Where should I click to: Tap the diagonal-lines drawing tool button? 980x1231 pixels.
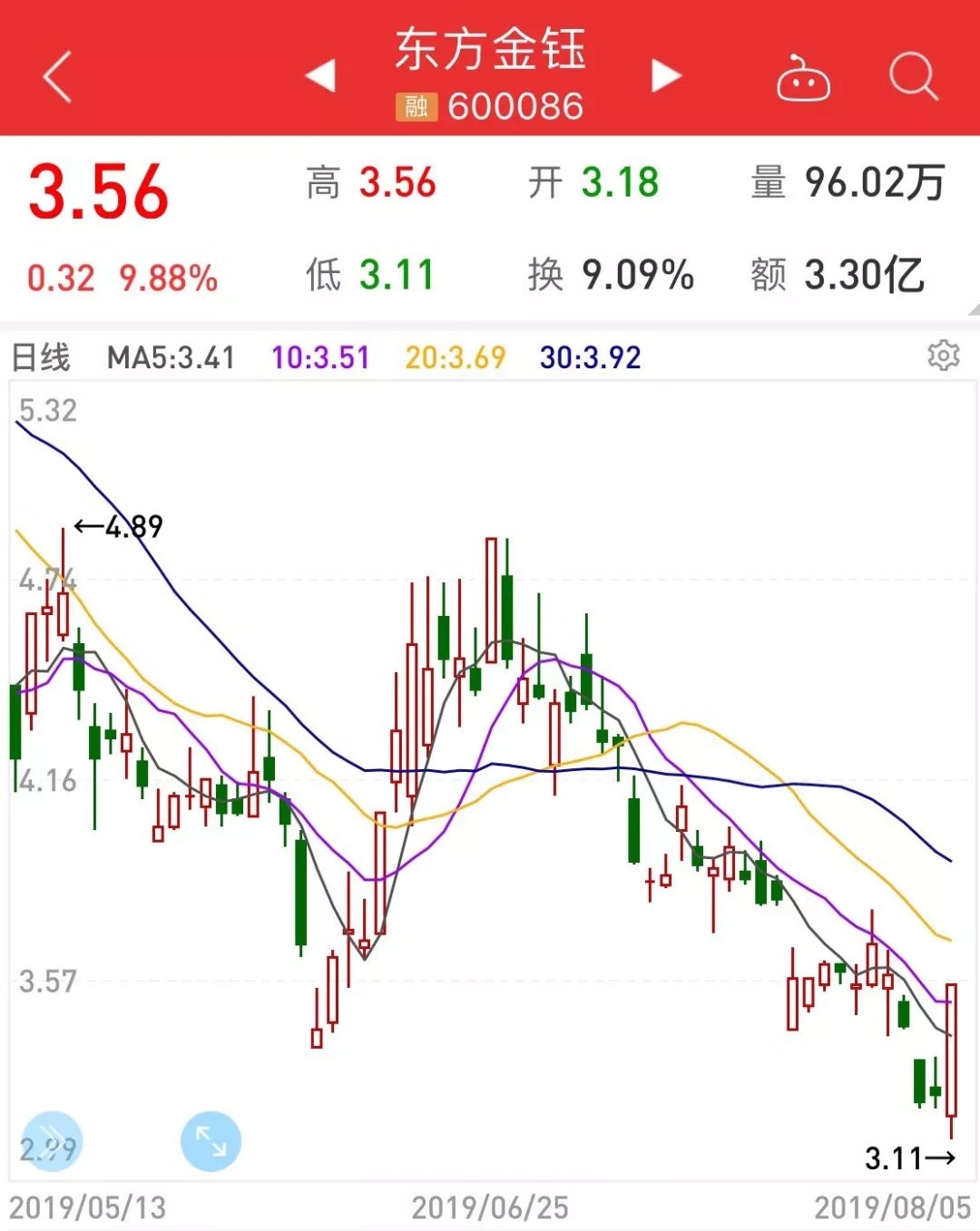pyautogui.click(x=53, y=1140)
